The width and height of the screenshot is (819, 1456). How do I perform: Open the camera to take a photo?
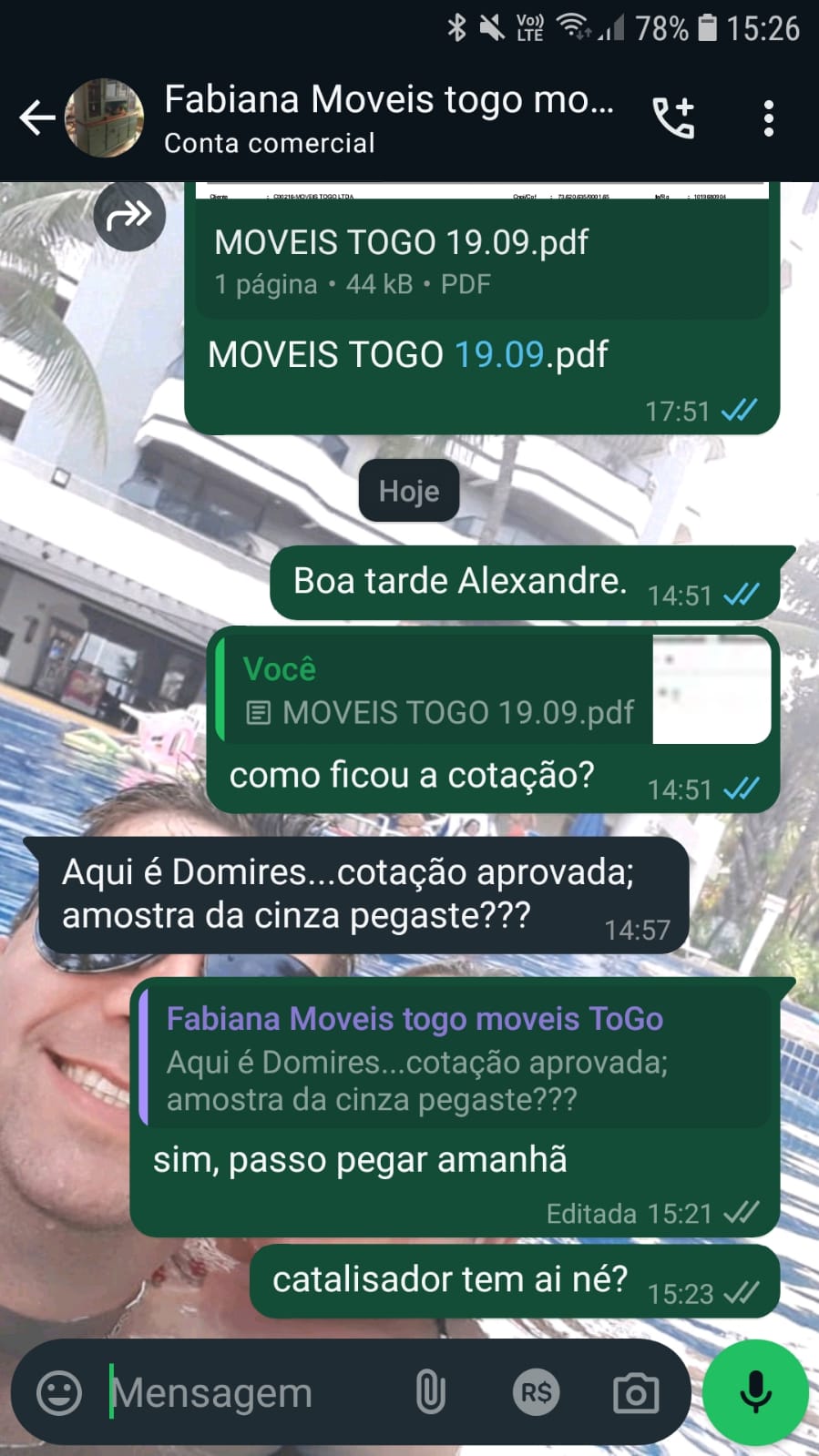point(636,1393)
